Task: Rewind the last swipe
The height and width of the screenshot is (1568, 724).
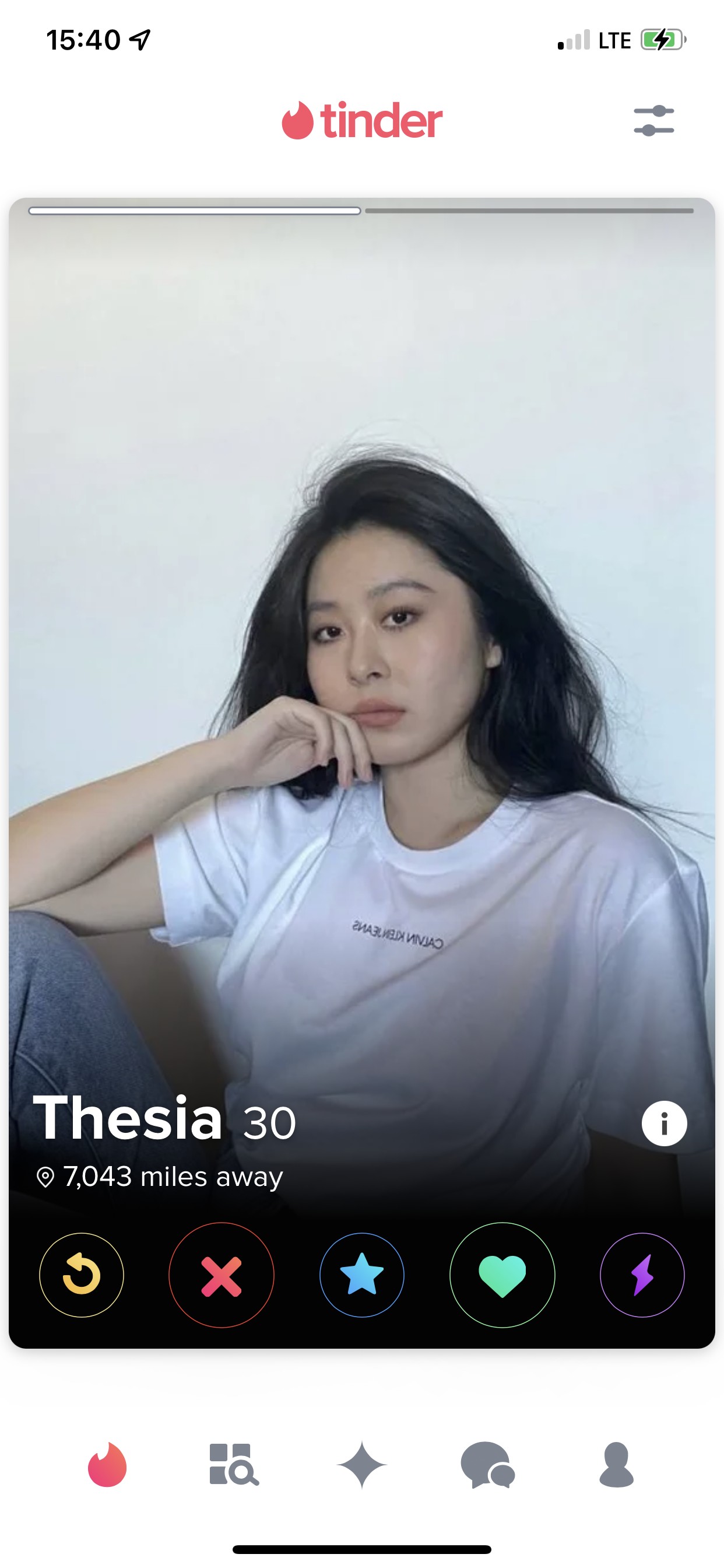Action: click(82, 1275)
